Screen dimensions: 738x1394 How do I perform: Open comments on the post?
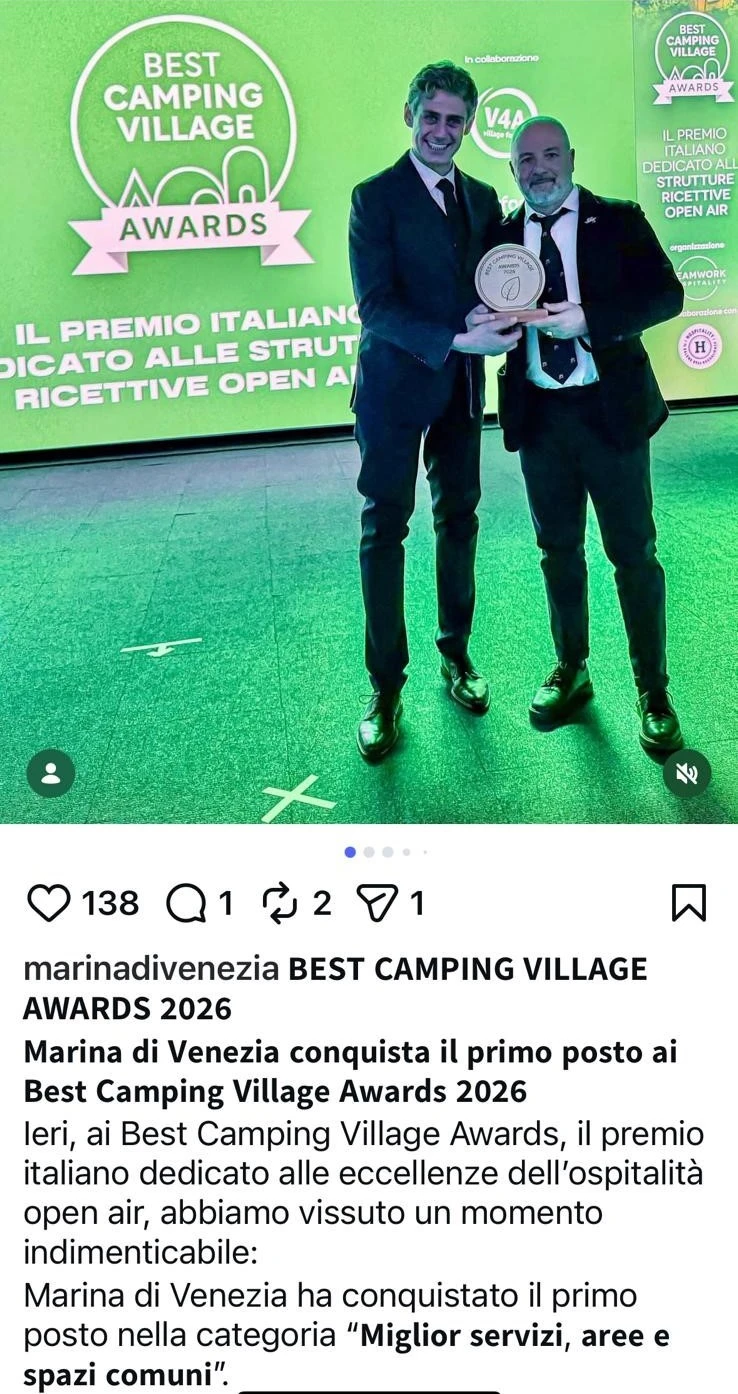tap(185, 904)
